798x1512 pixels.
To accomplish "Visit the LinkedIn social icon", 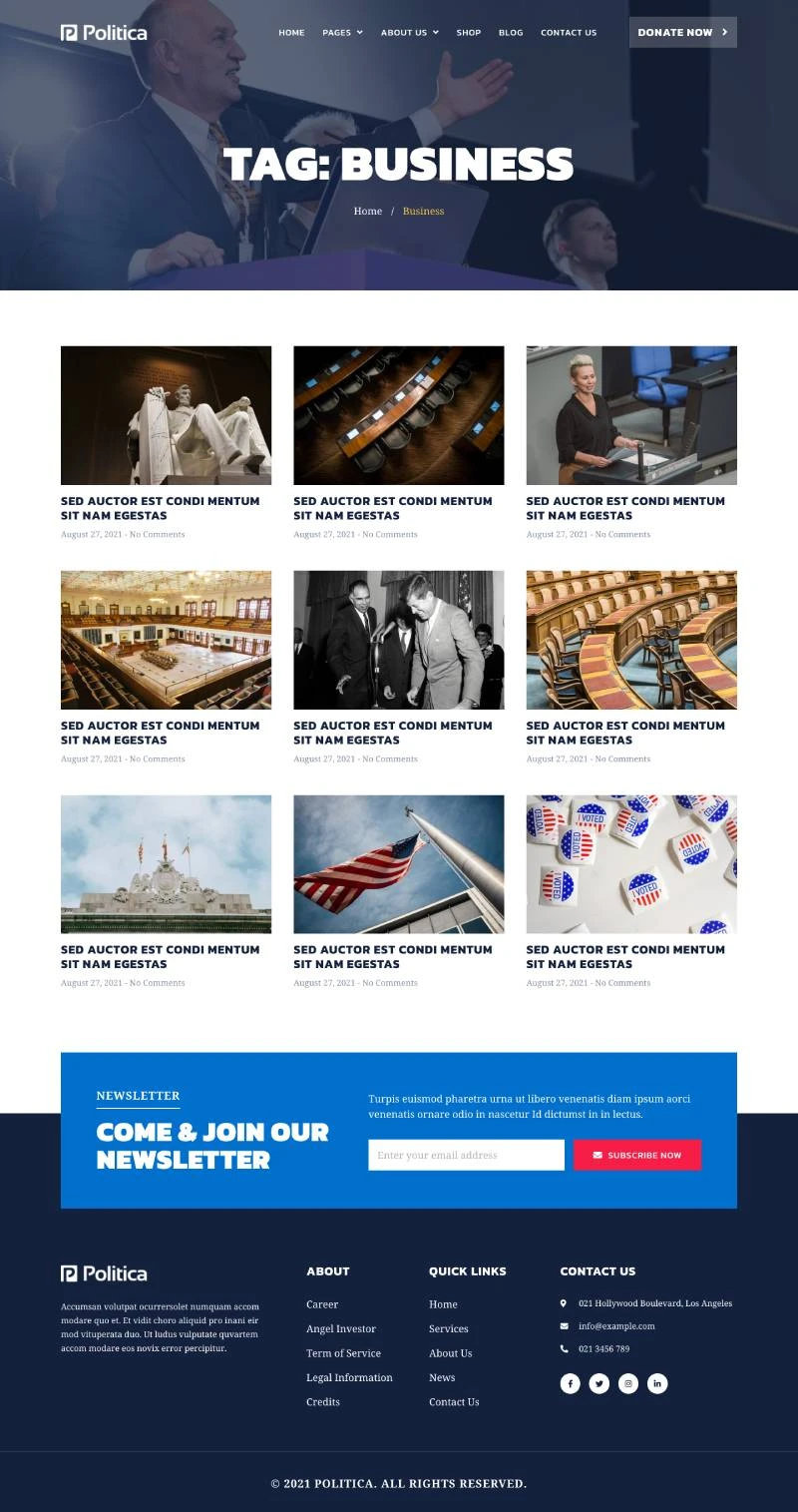I will 657,1383.
